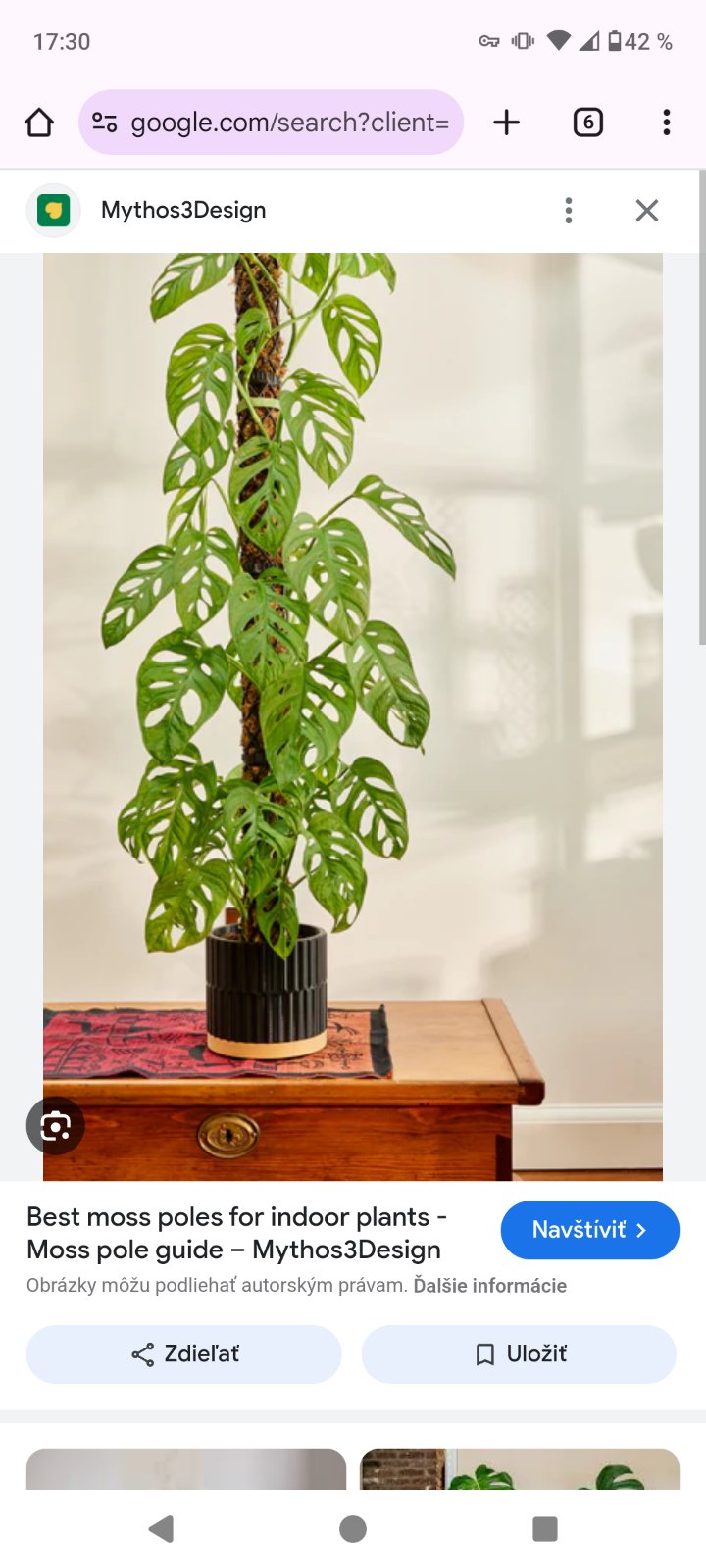Viewport: 706px width, 1568px height.
Task: Open the Chrome overflow menu
Action: (667, 122)
